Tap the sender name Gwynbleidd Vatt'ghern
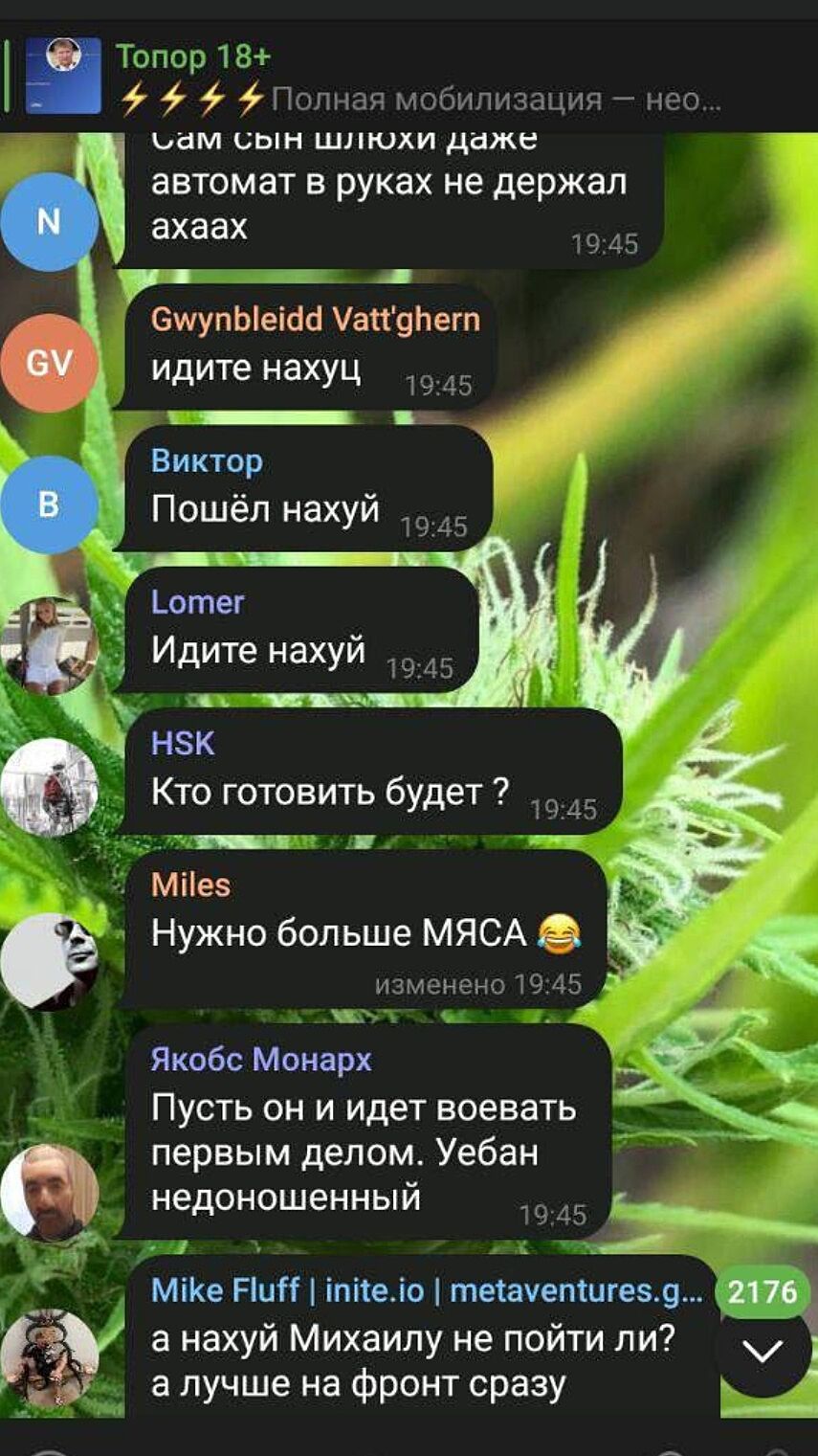 click(x=315, y=319)
